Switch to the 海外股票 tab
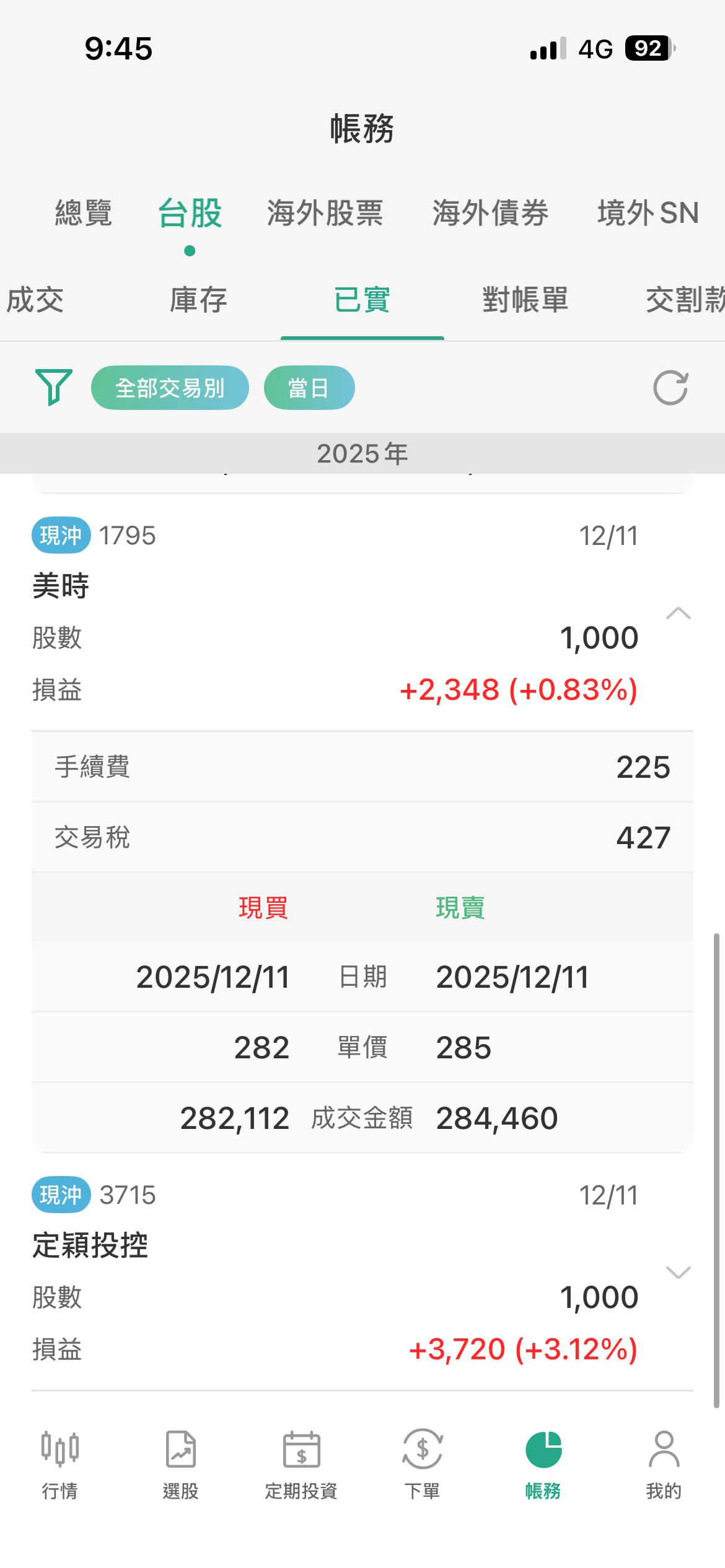The image size is (725, 1568). tap(325, 214)
